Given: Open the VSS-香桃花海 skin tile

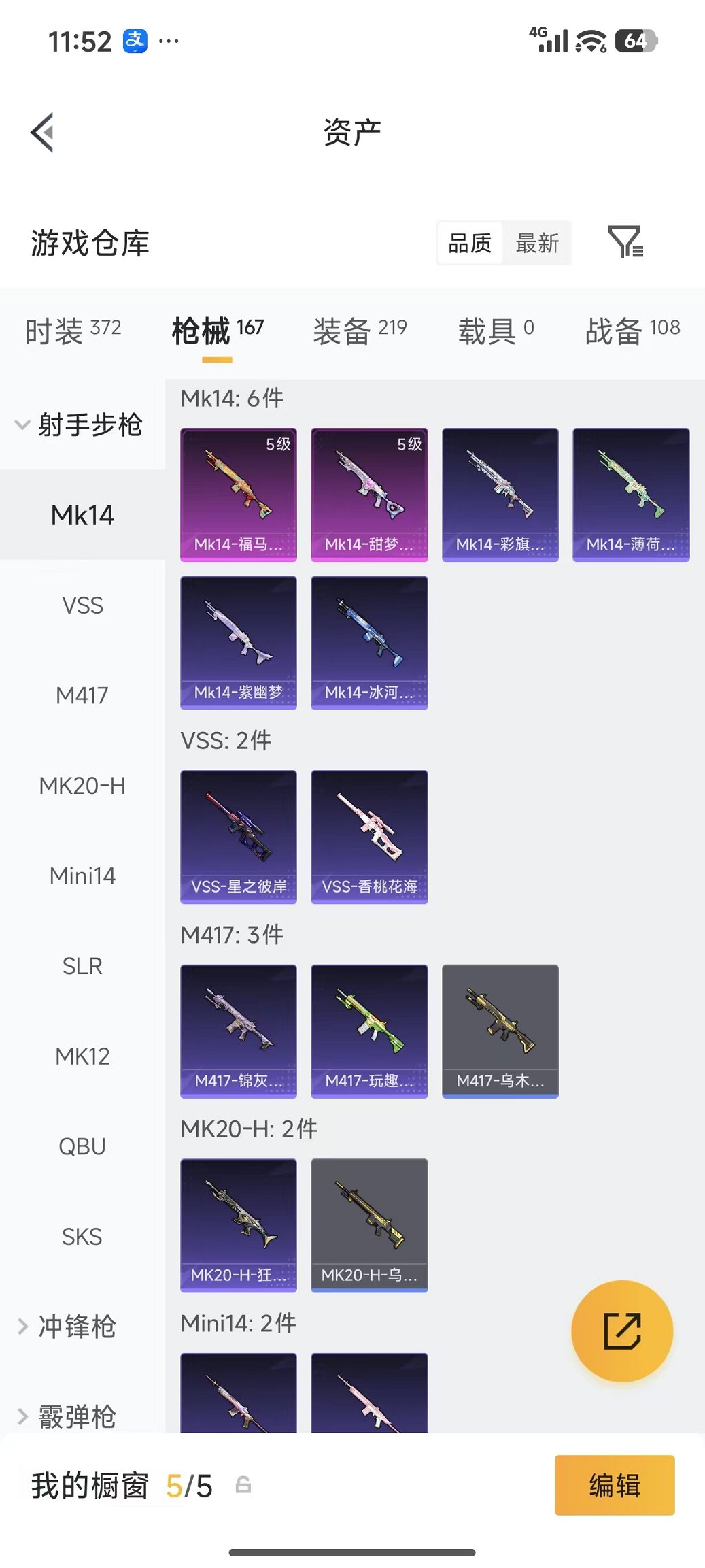Looking at the screenshot, I should click(369, 837).
